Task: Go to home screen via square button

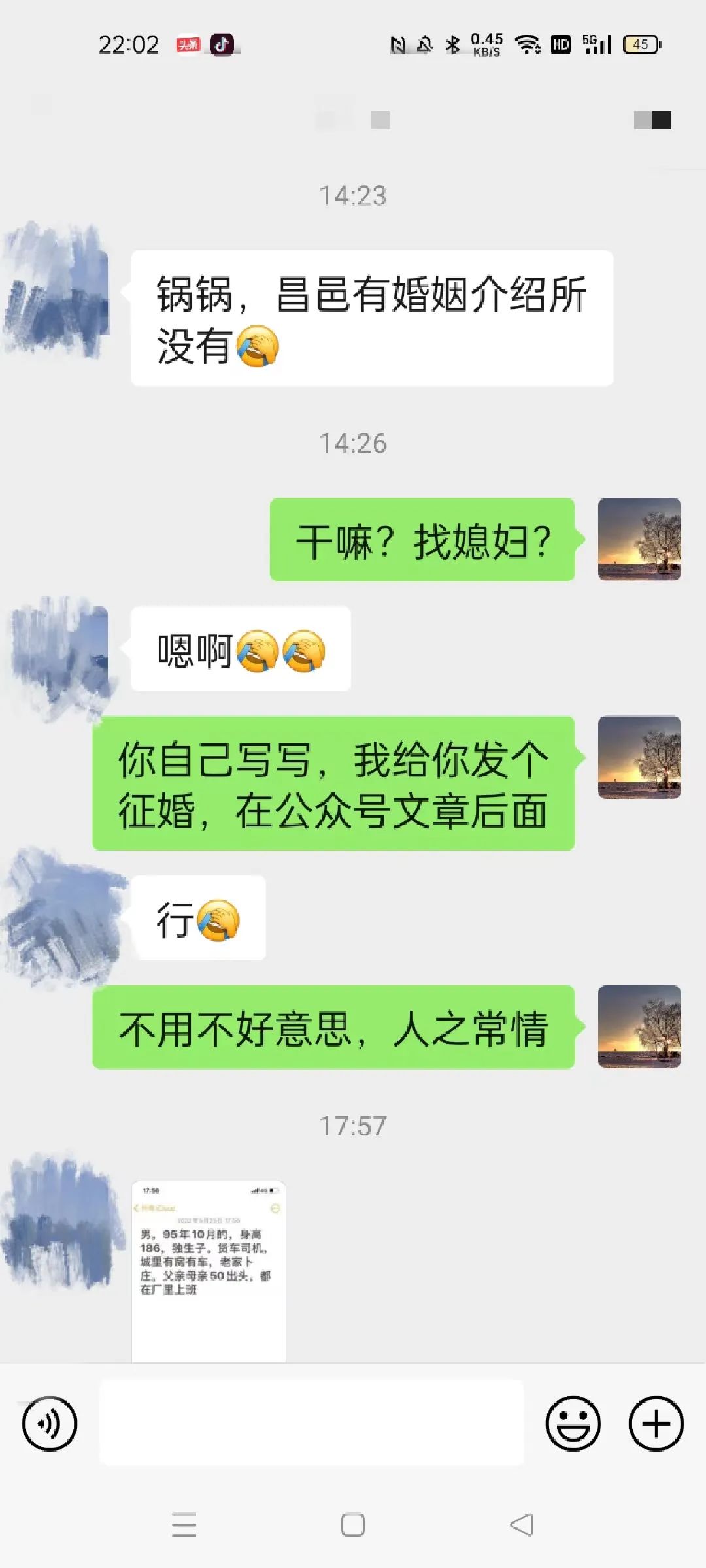Action: (353, 1525)
